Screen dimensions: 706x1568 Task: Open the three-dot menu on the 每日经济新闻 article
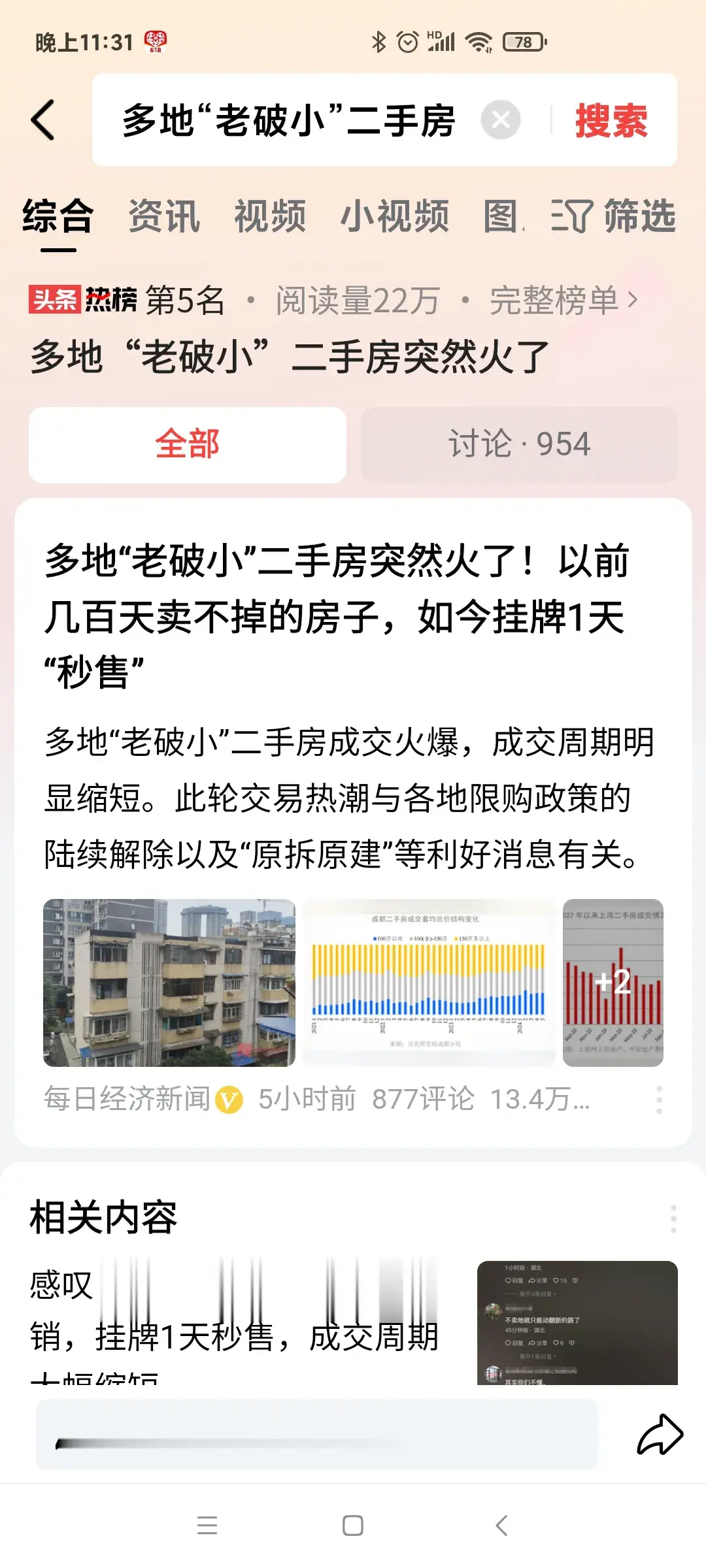pos(658,1099)
